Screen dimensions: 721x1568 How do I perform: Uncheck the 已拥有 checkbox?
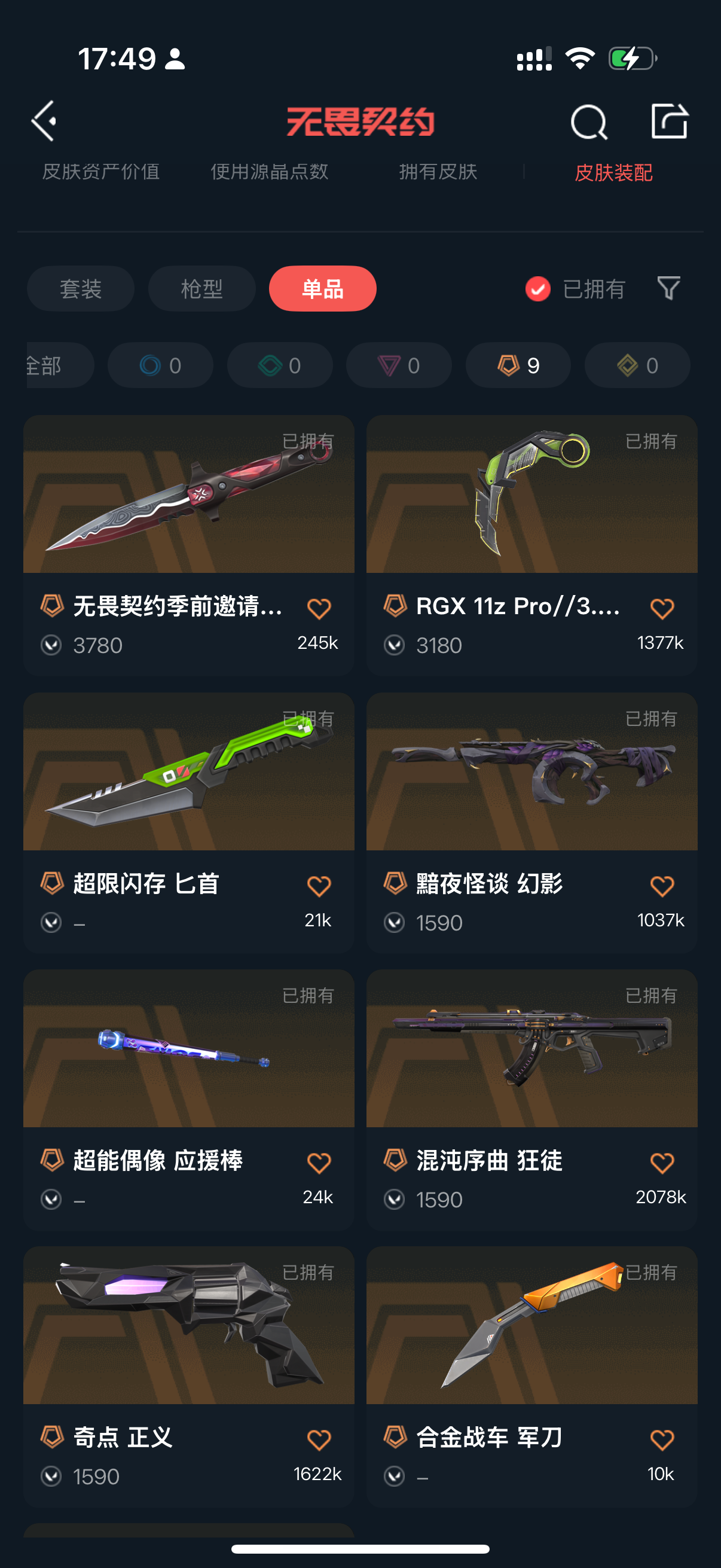[x=538, y=289]
